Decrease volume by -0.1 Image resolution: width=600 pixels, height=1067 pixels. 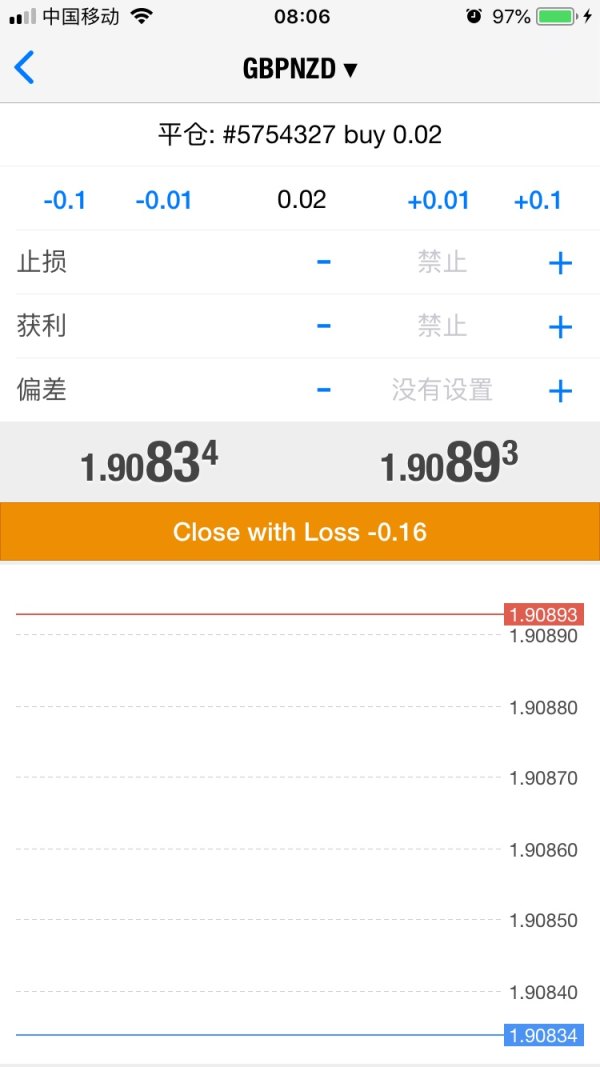tap(65, 200)
